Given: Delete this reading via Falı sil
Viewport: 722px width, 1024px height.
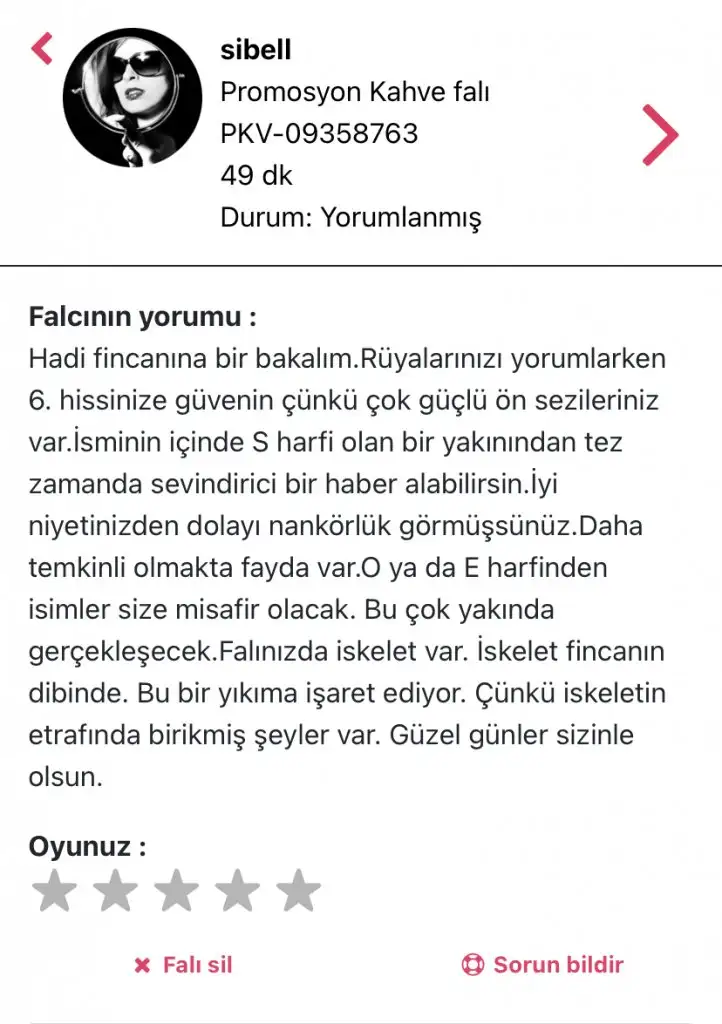Looking at the screenshot, I should (x=183, y=965).
